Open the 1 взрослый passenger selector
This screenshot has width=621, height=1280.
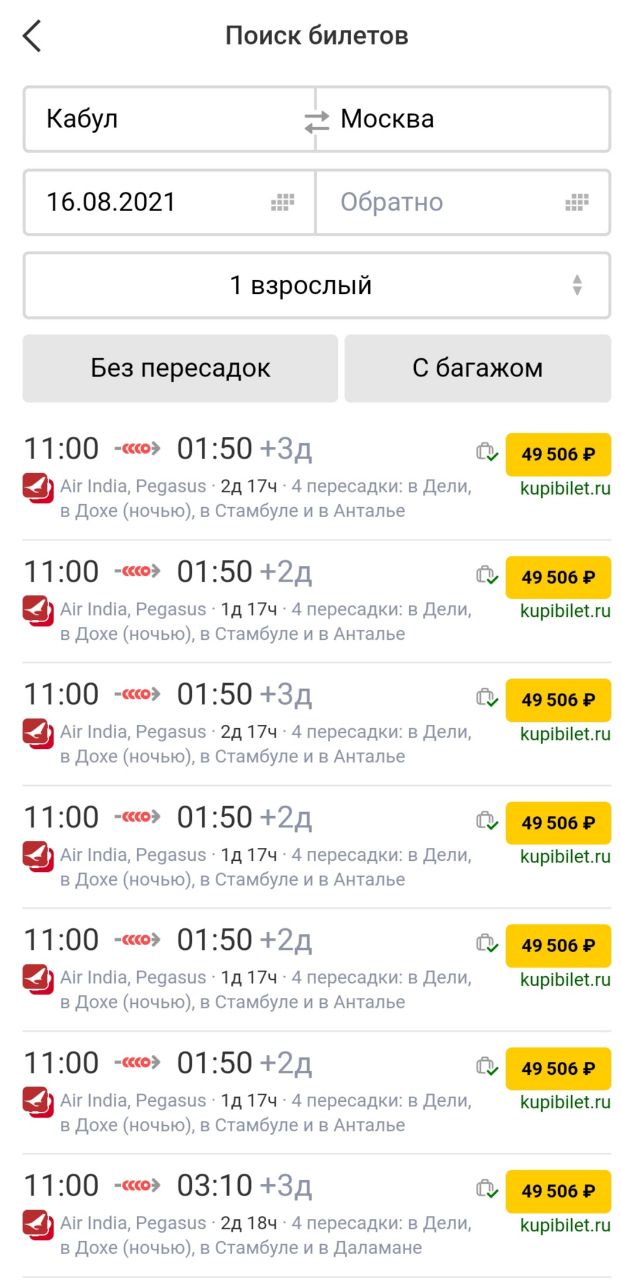(x=316, y=285)
